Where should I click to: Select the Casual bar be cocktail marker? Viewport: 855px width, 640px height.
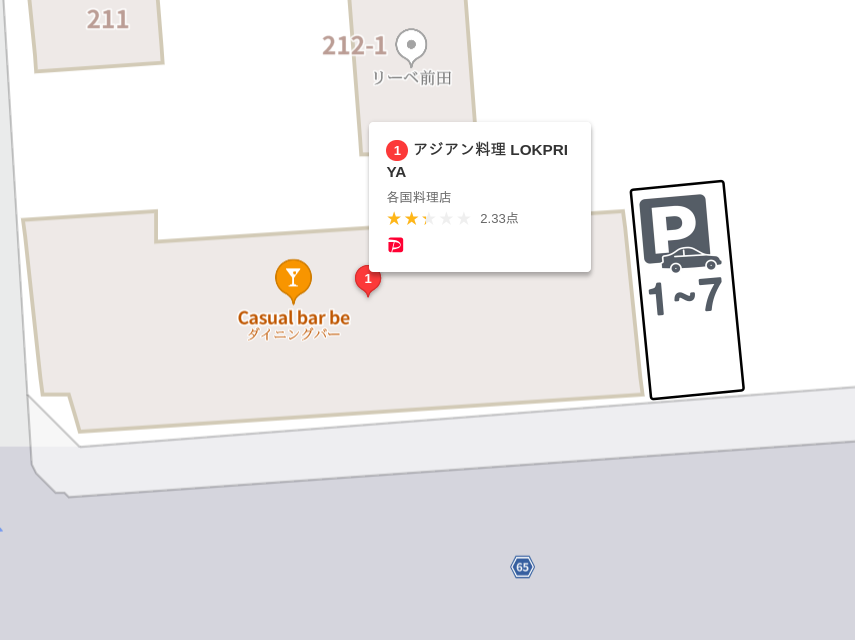(293, 279)
